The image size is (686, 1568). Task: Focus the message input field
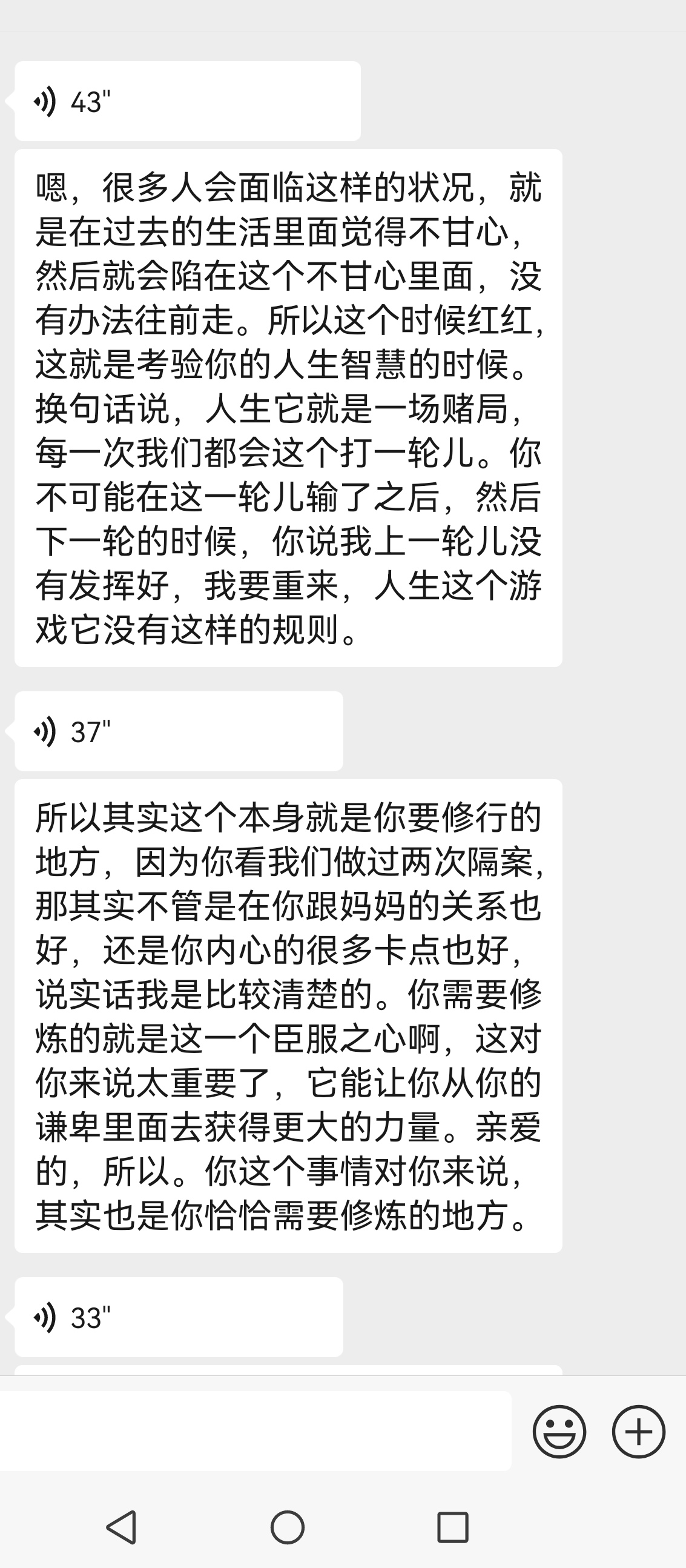256,1431
